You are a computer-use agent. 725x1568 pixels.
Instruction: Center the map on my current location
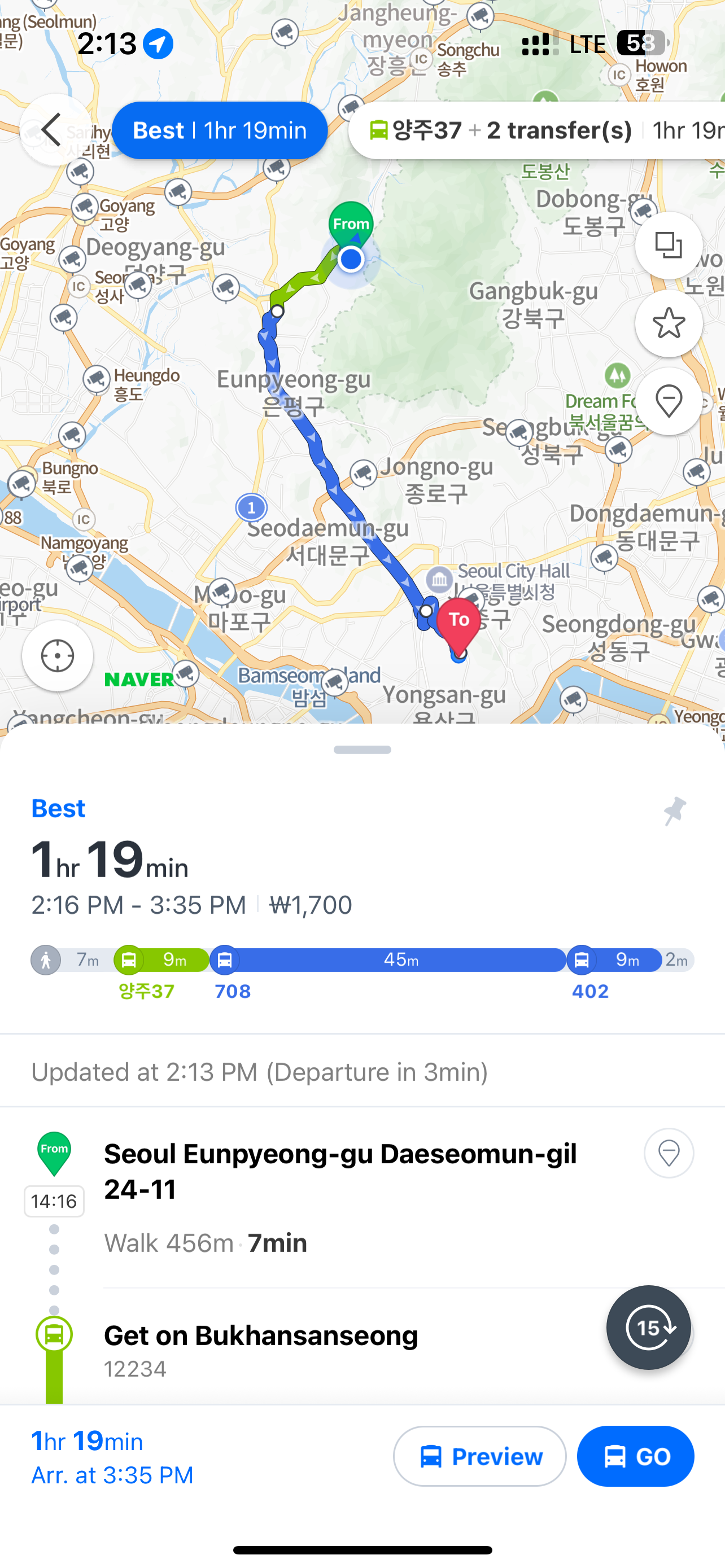click(x=58, y=655)
